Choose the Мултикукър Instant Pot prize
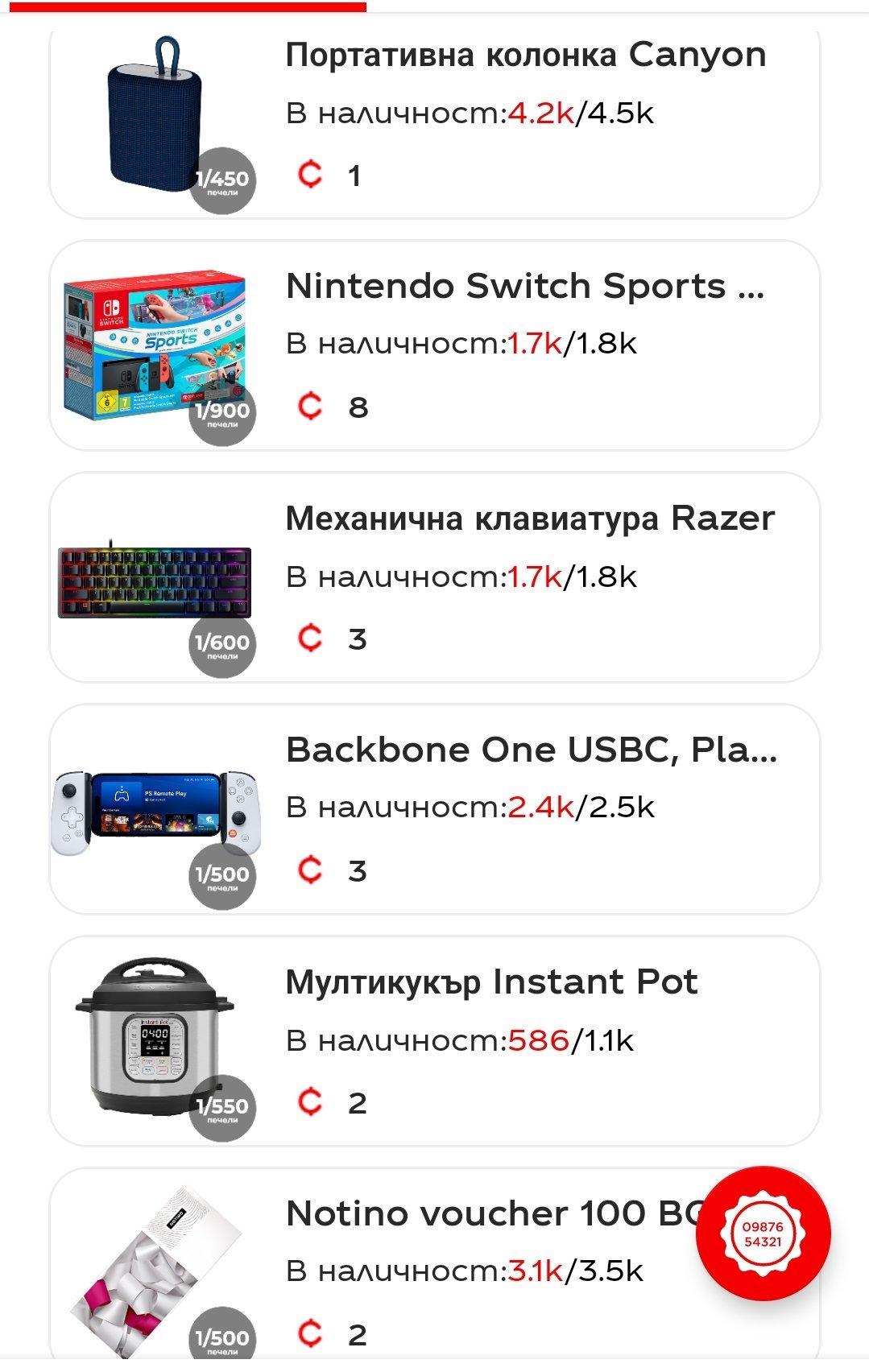This screenshot has height=1372, width=869. click(435, 1041)
